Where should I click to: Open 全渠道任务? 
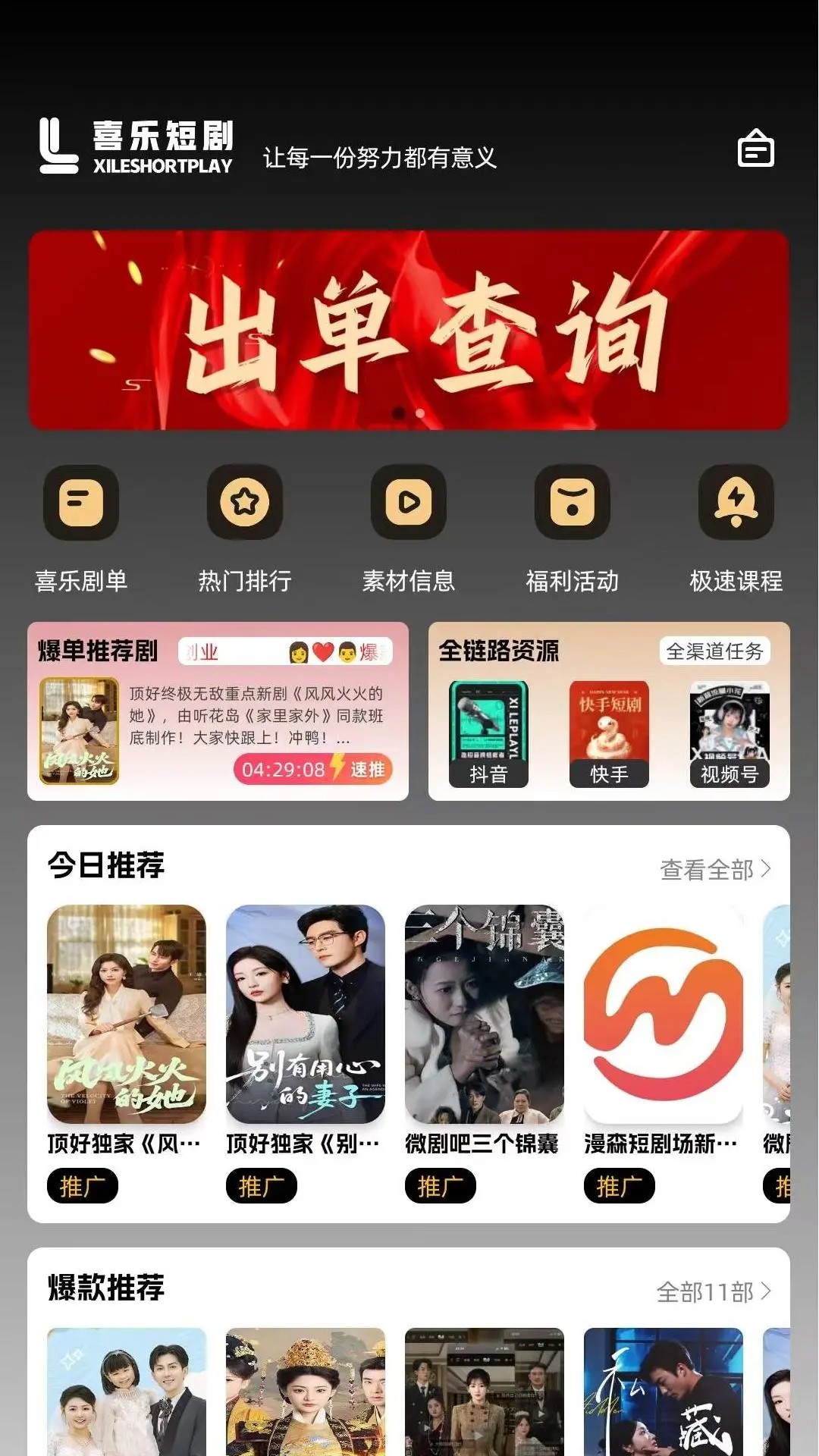pyautogui.click(x=714, y=651)
